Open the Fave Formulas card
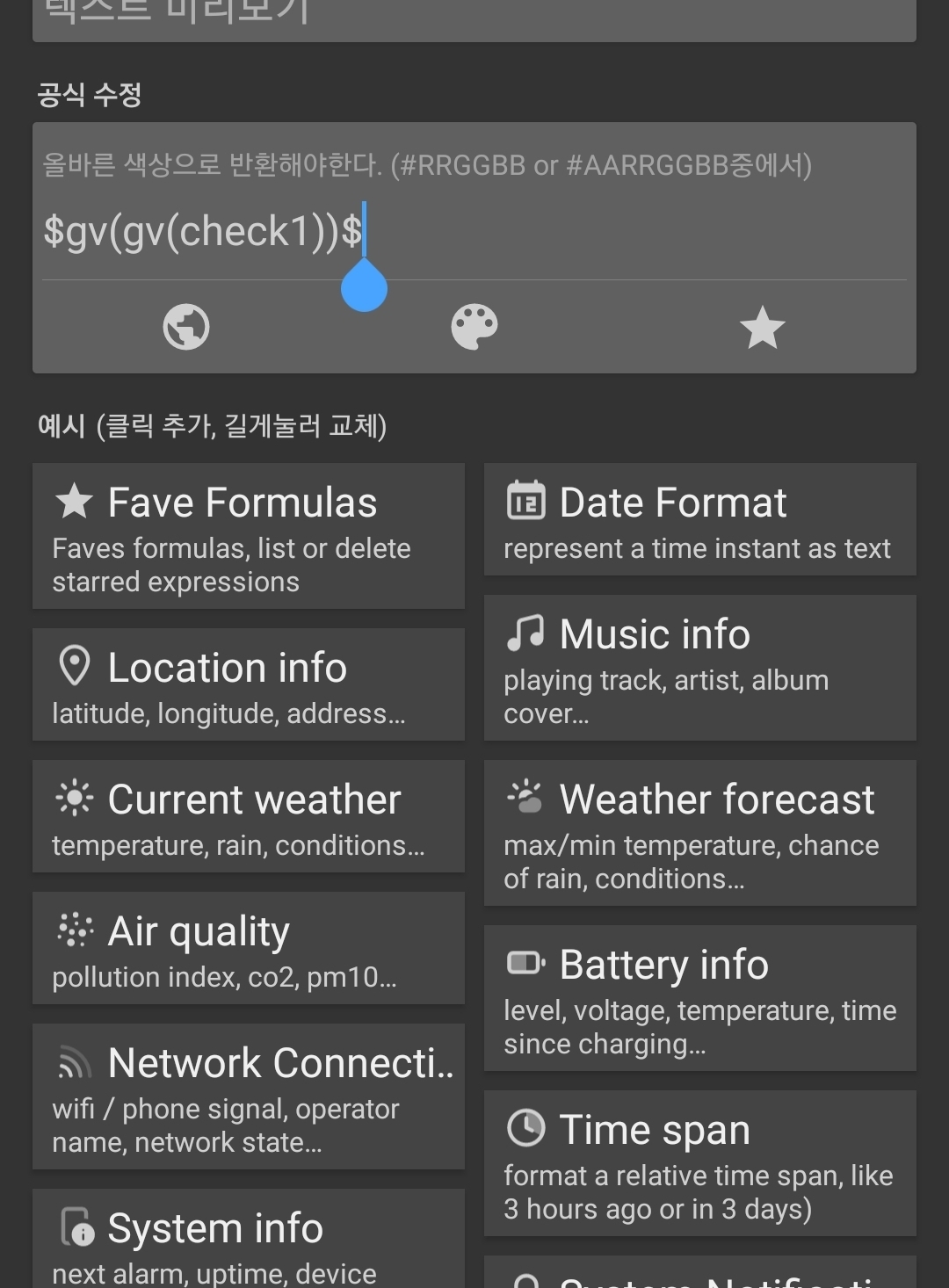Image resolution: width=949 pixels, height=1288 pixels. (249, 536)
